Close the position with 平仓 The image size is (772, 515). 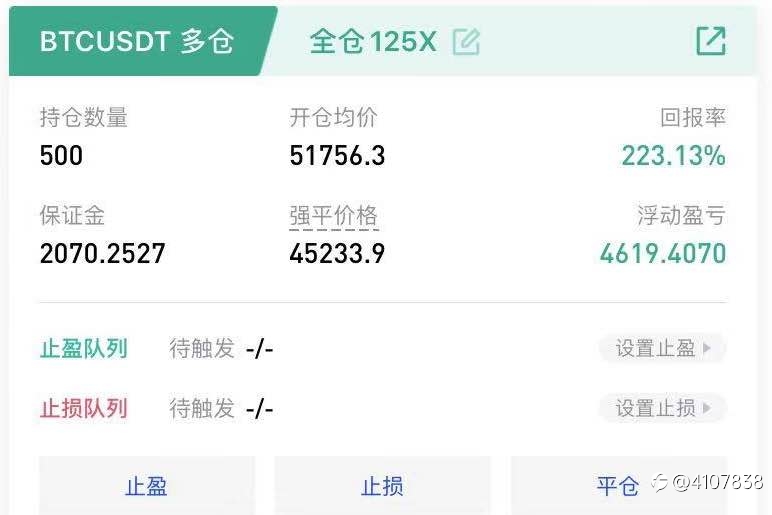(x=618, y=485)
